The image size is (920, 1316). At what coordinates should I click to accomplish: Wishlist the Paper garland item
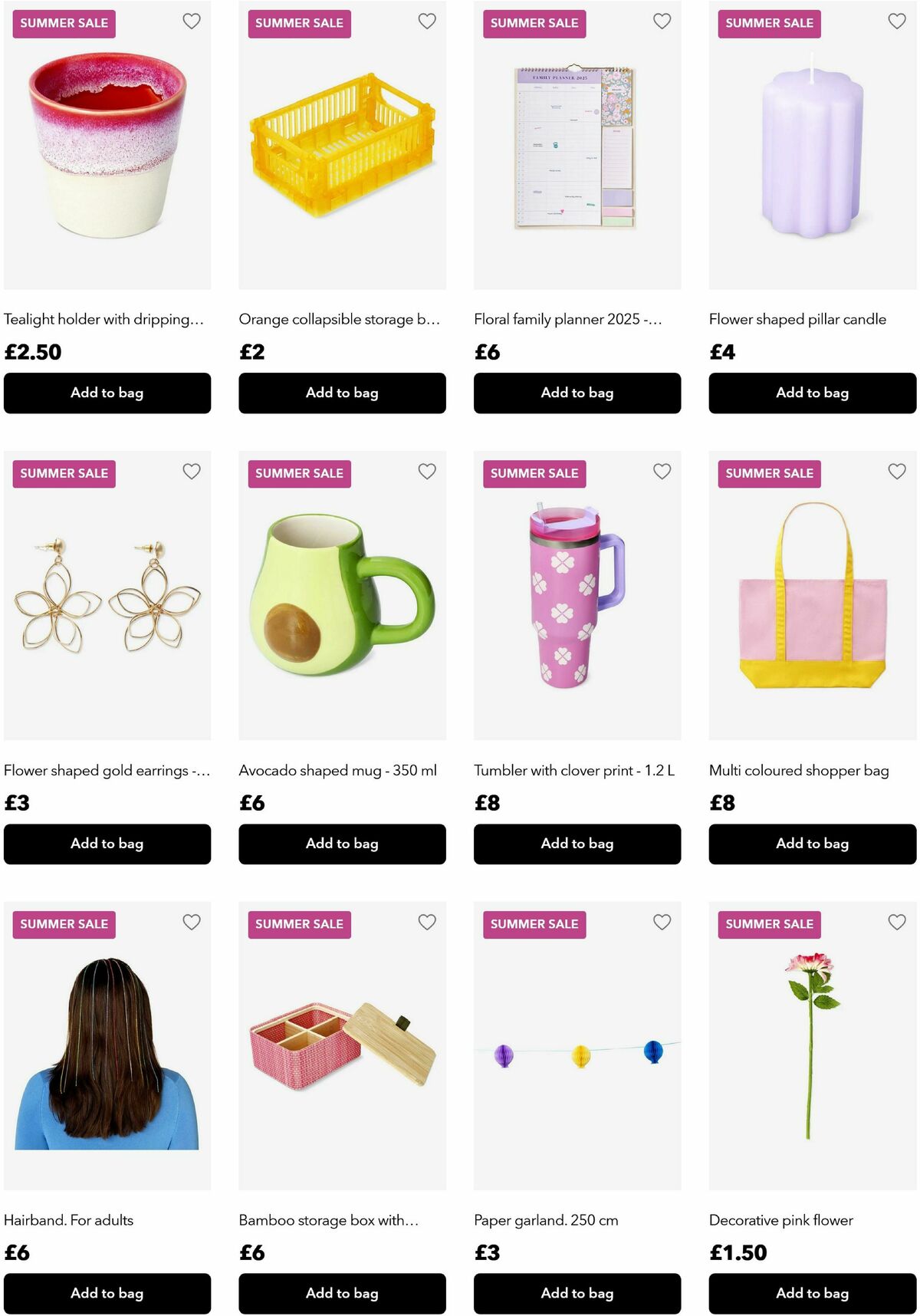[x=662, y=922]
